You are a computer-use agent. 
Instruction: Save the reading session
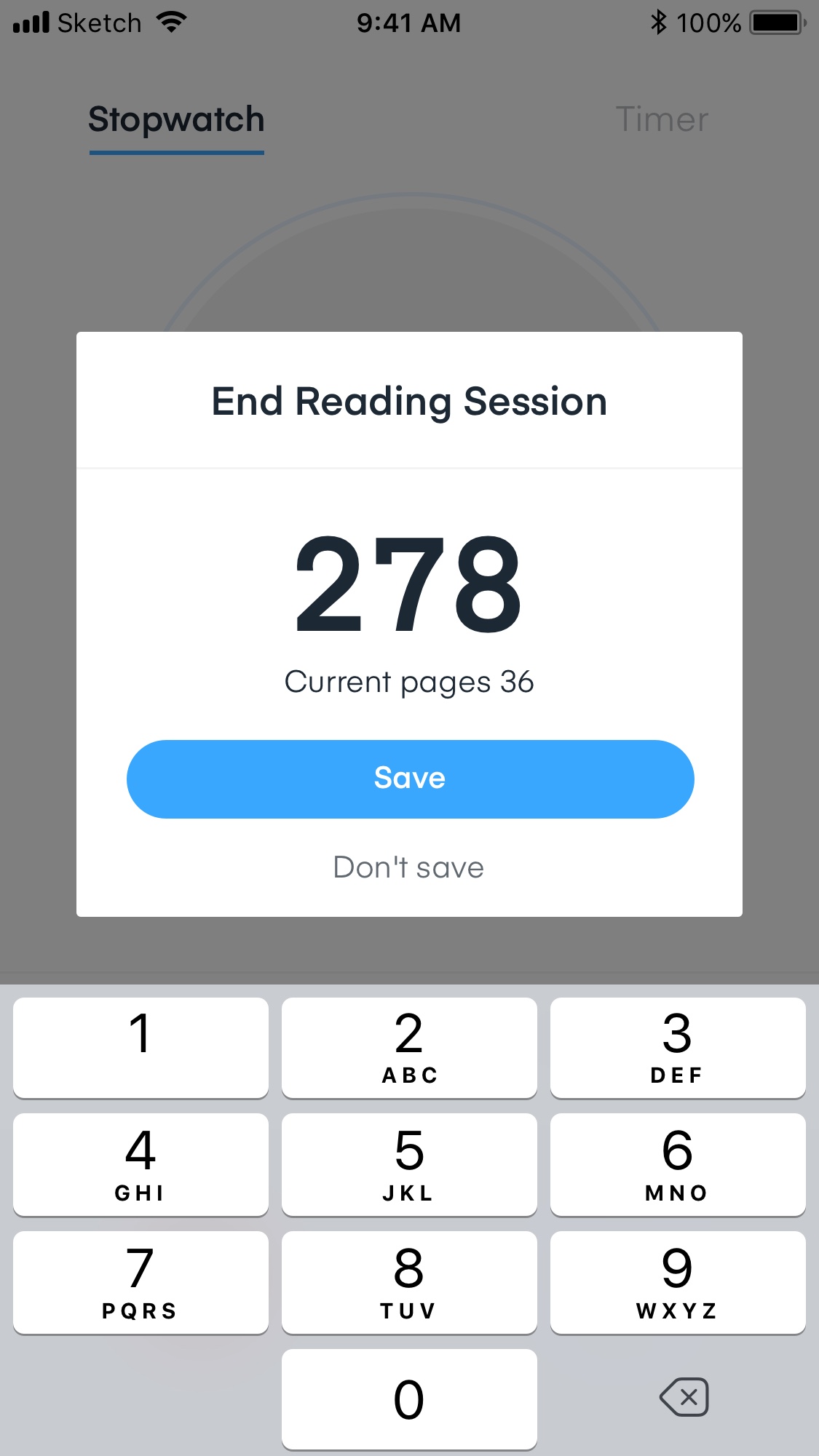(x=410, y=779)
